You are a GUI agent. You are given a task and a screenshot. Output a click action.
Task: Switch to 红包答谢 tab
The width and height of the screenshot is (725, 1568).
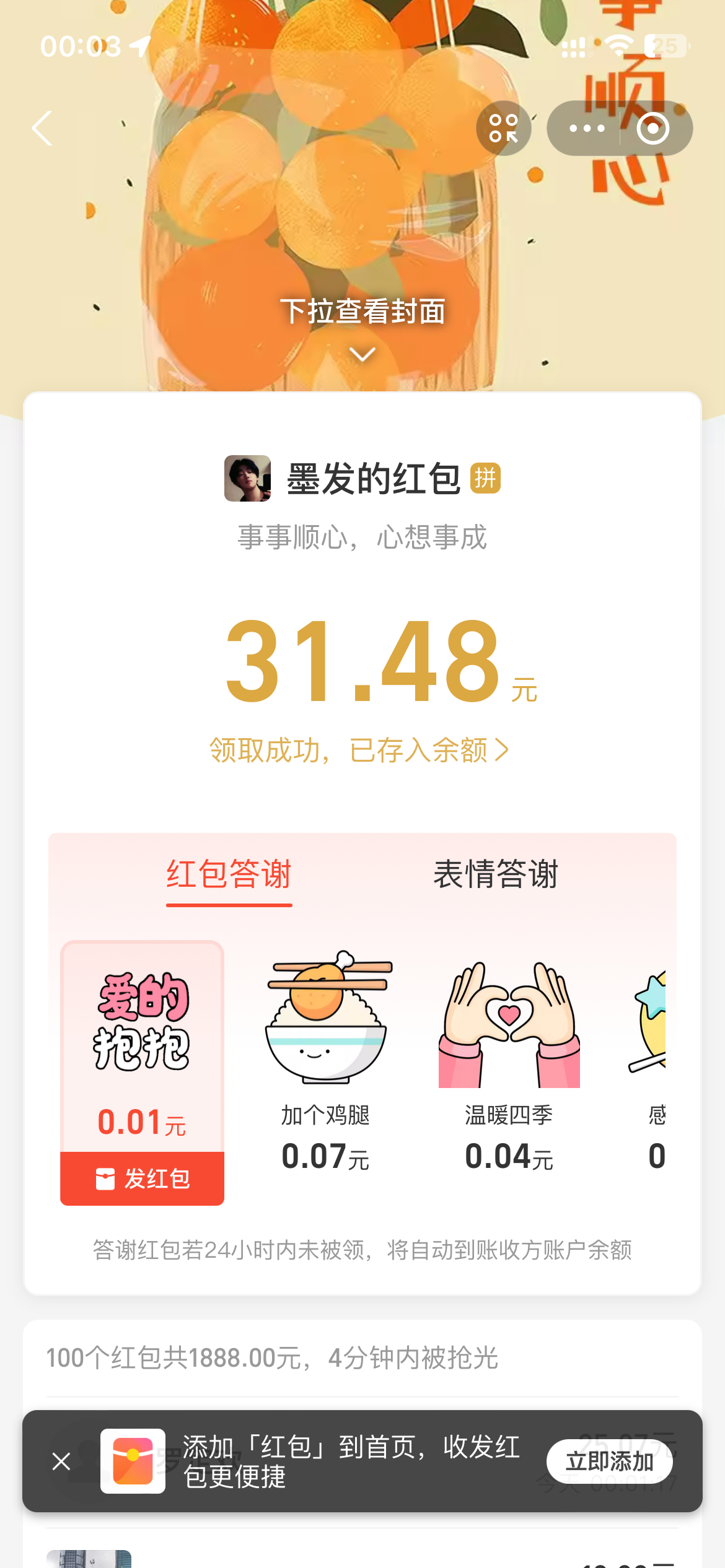[229, 874]
